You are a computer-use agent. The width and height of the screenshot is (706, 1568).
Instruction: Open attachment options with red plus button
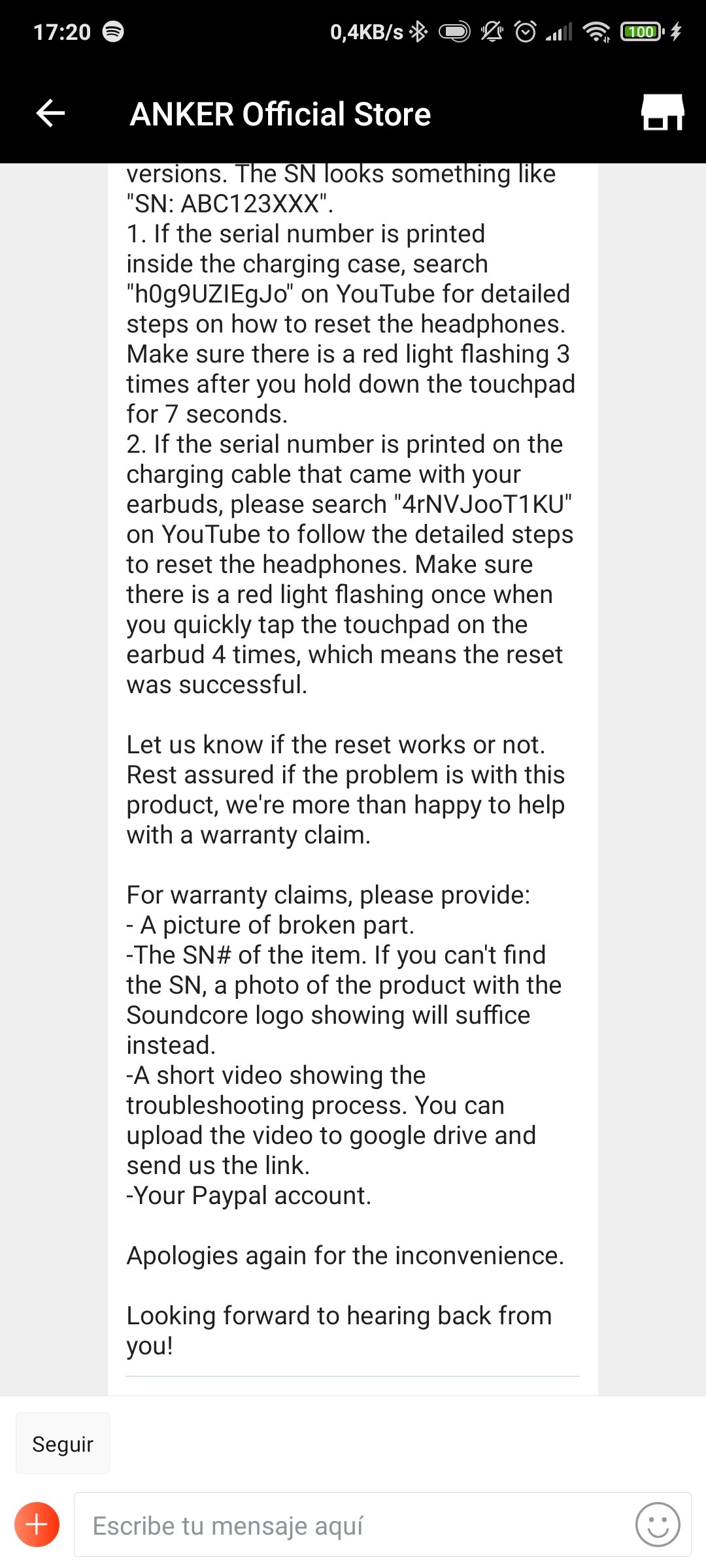click(x=37, y=1525)
